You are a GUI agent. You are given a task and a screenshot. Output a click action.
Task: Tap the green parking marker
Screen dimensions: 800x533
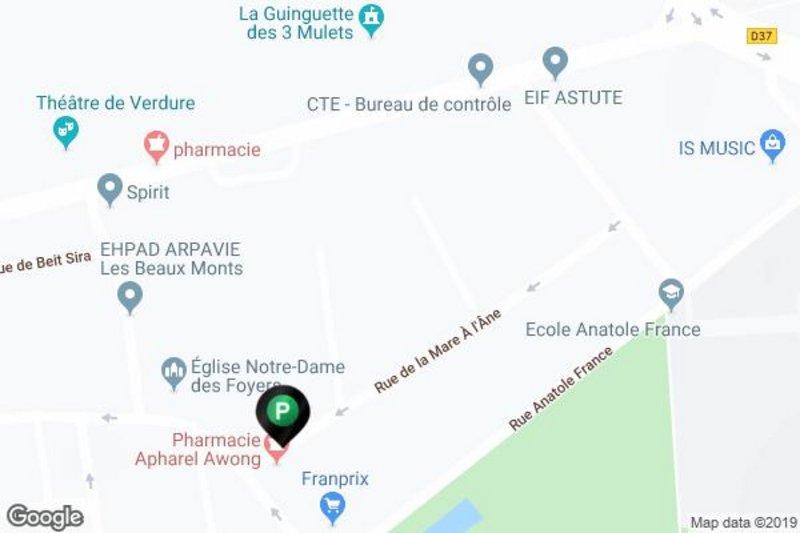click(283, 411)
